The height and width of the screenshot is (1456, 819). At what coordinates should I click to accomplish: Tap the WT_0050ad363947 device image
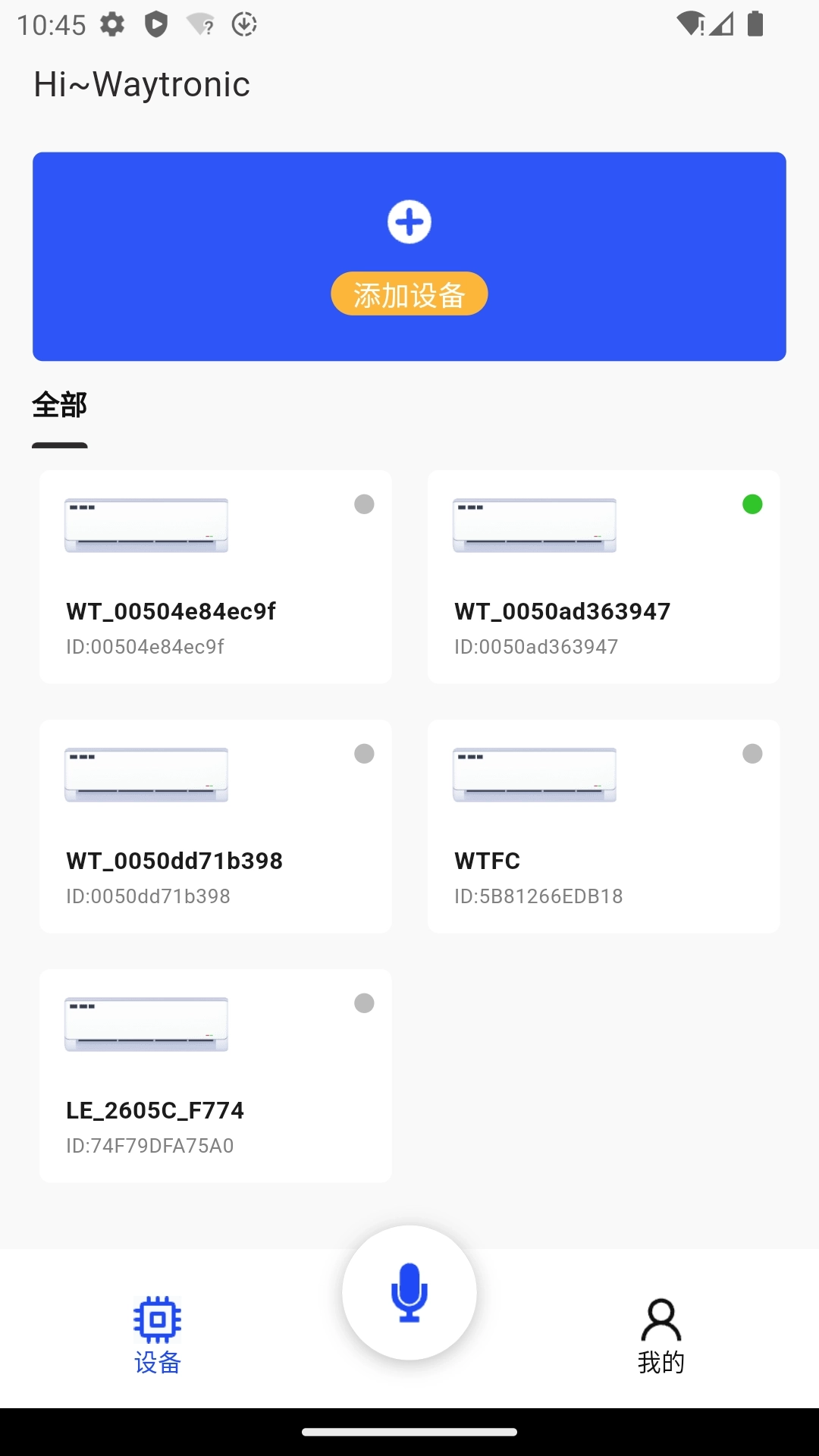(534, 525)
